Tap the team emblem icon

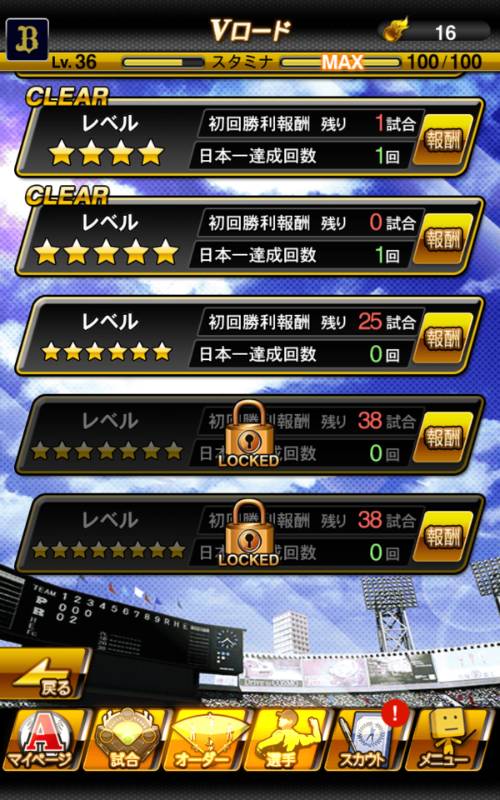click(x=27, y=40)
